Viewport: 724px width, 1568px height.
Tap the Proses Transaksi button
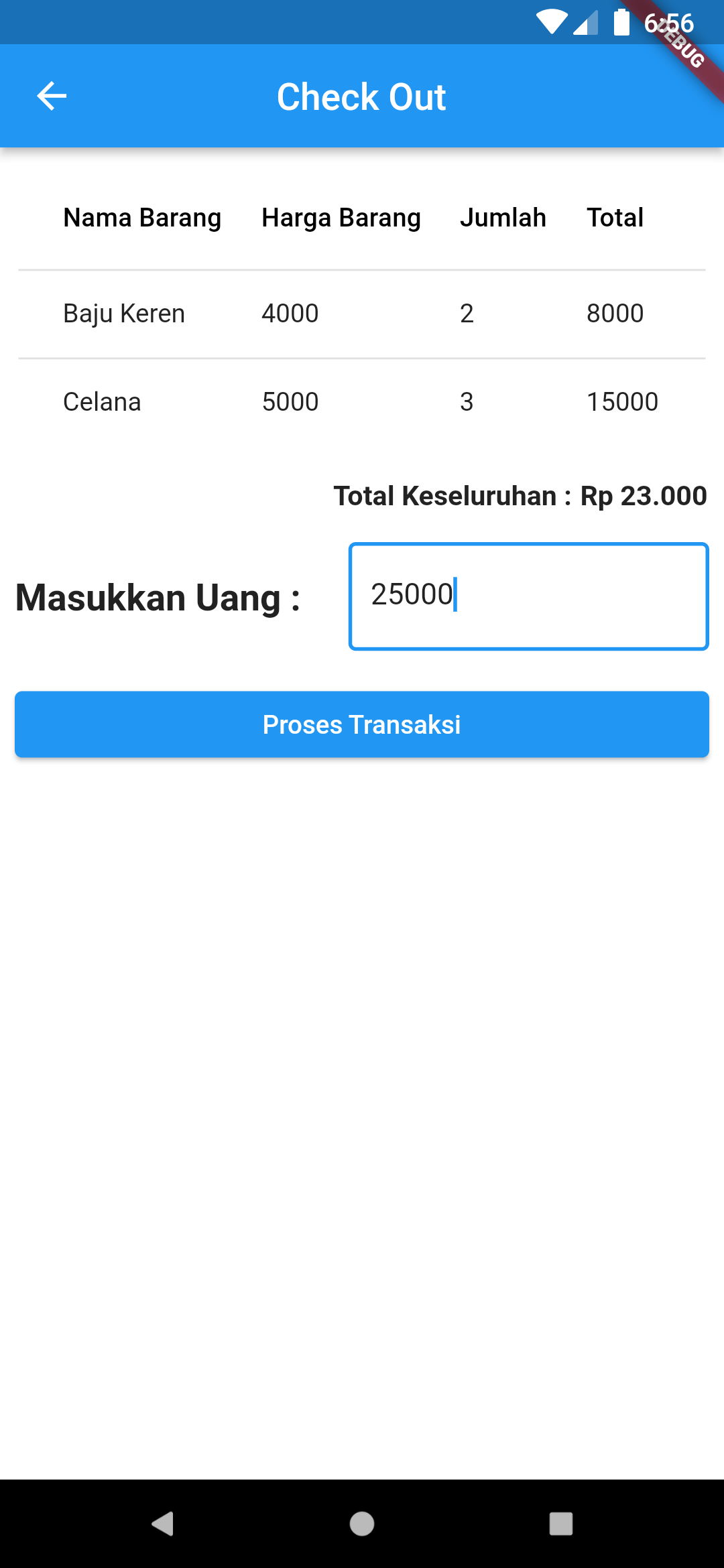[x=362, y=724]
